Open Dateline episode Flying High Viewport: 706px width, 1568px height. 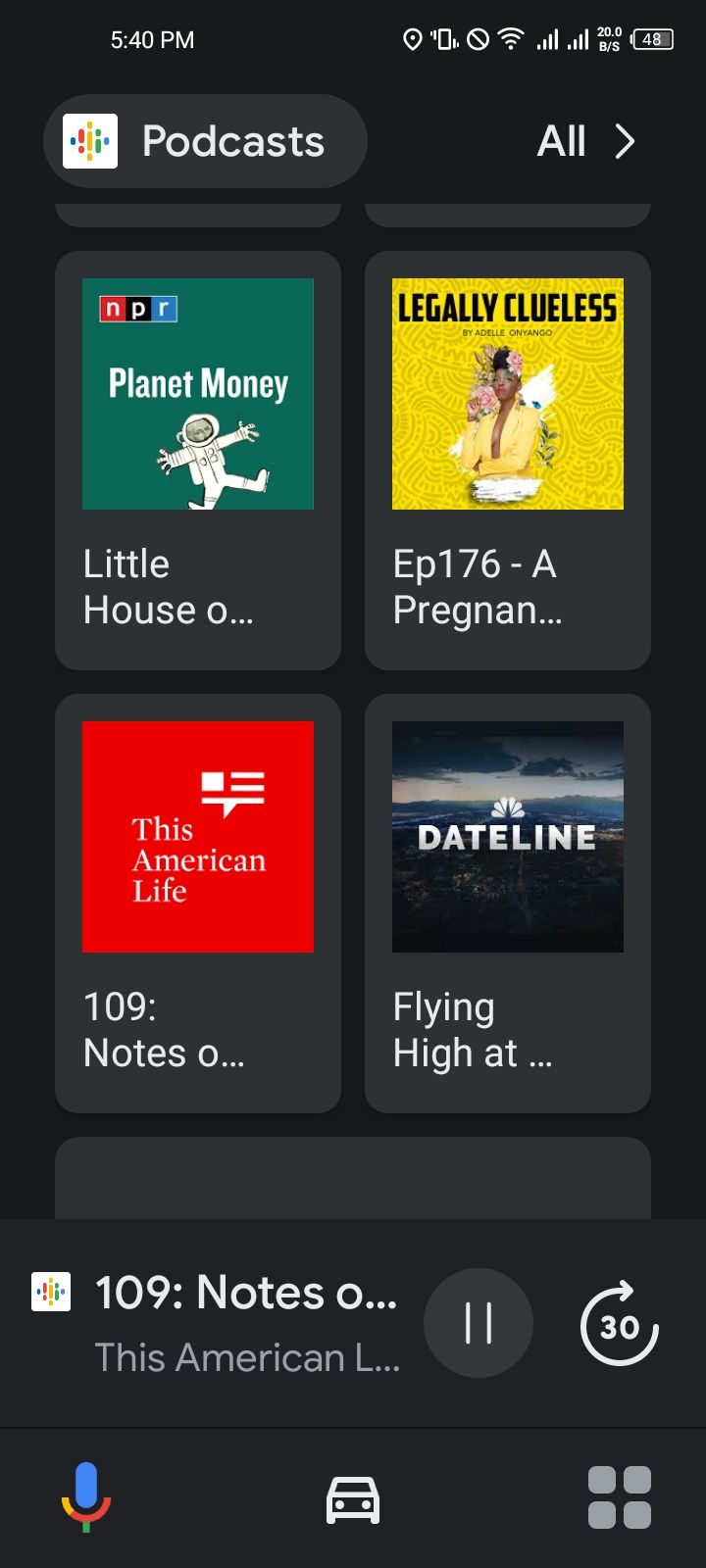pos(508,904)
